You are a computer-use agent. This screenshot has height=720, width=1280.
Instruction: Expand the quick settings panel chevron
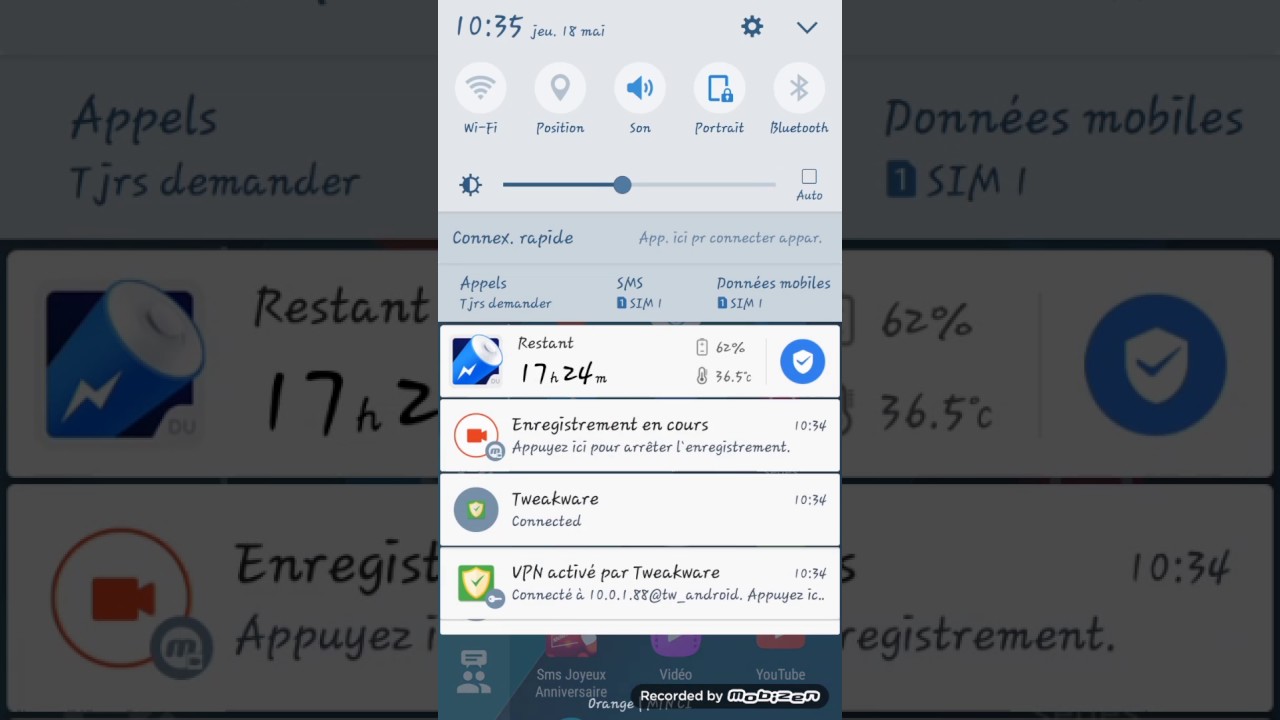807,27
